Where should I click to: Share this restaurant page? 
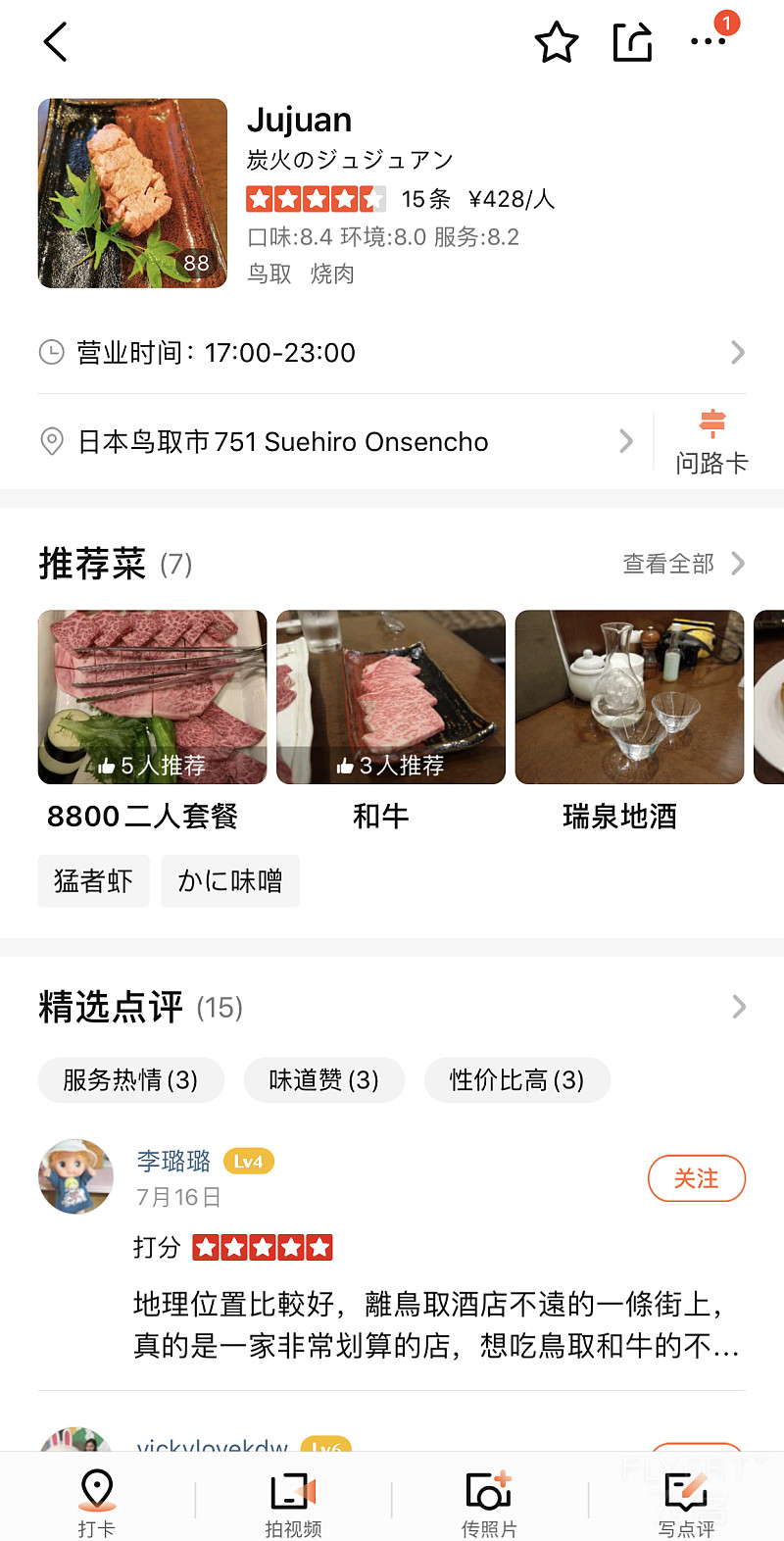point(632,43)
